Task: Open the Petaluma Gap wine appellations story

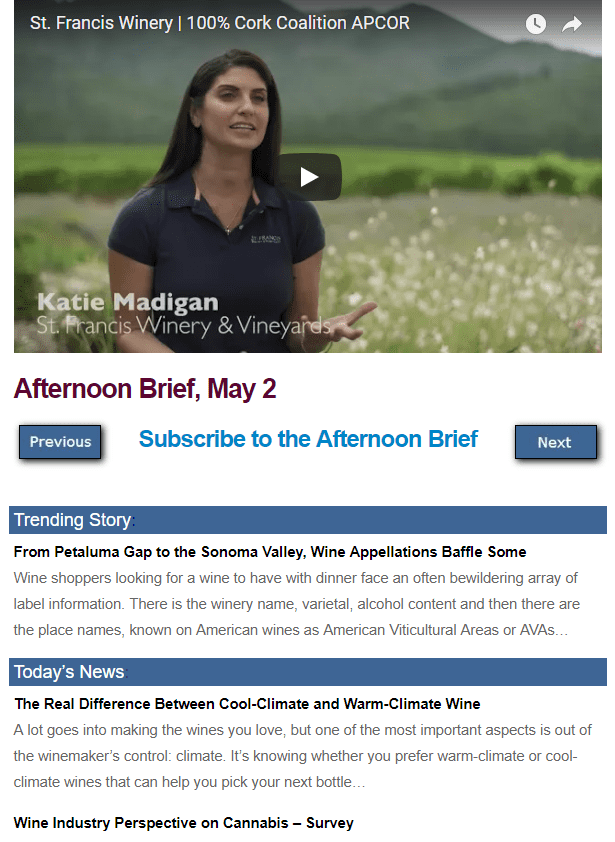Action: click(x=270, y=552)
